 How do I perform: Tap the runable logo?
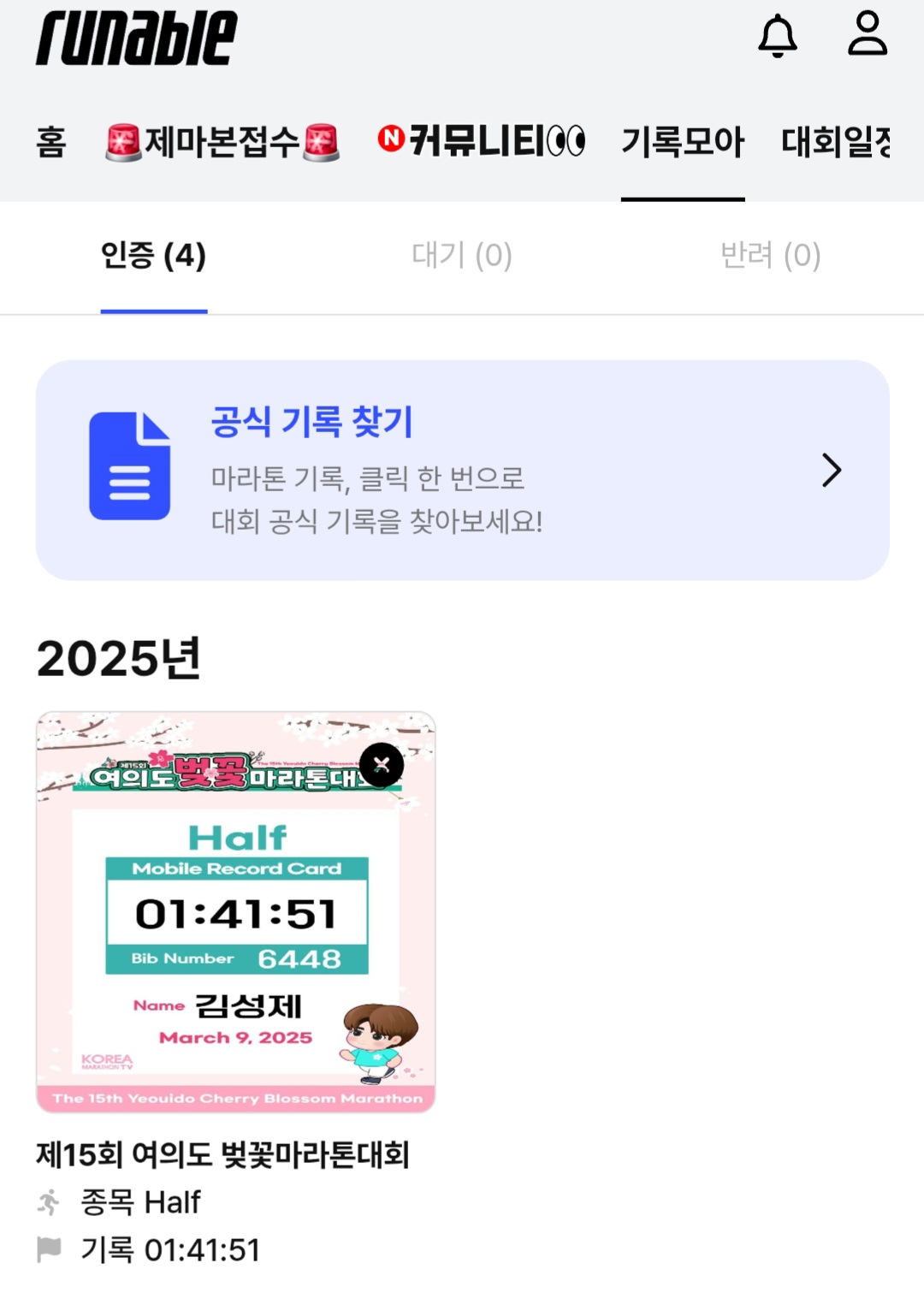point(136,38)
